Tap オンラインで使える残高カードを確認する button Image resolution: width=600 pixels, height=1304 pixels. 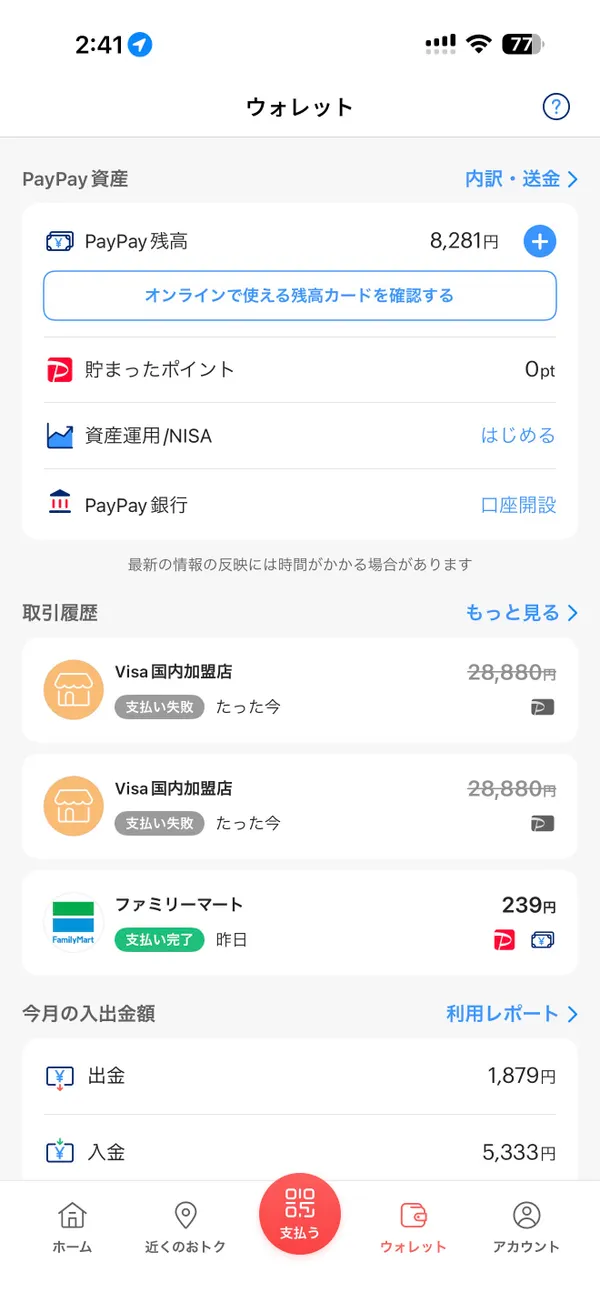pos(299,296)
